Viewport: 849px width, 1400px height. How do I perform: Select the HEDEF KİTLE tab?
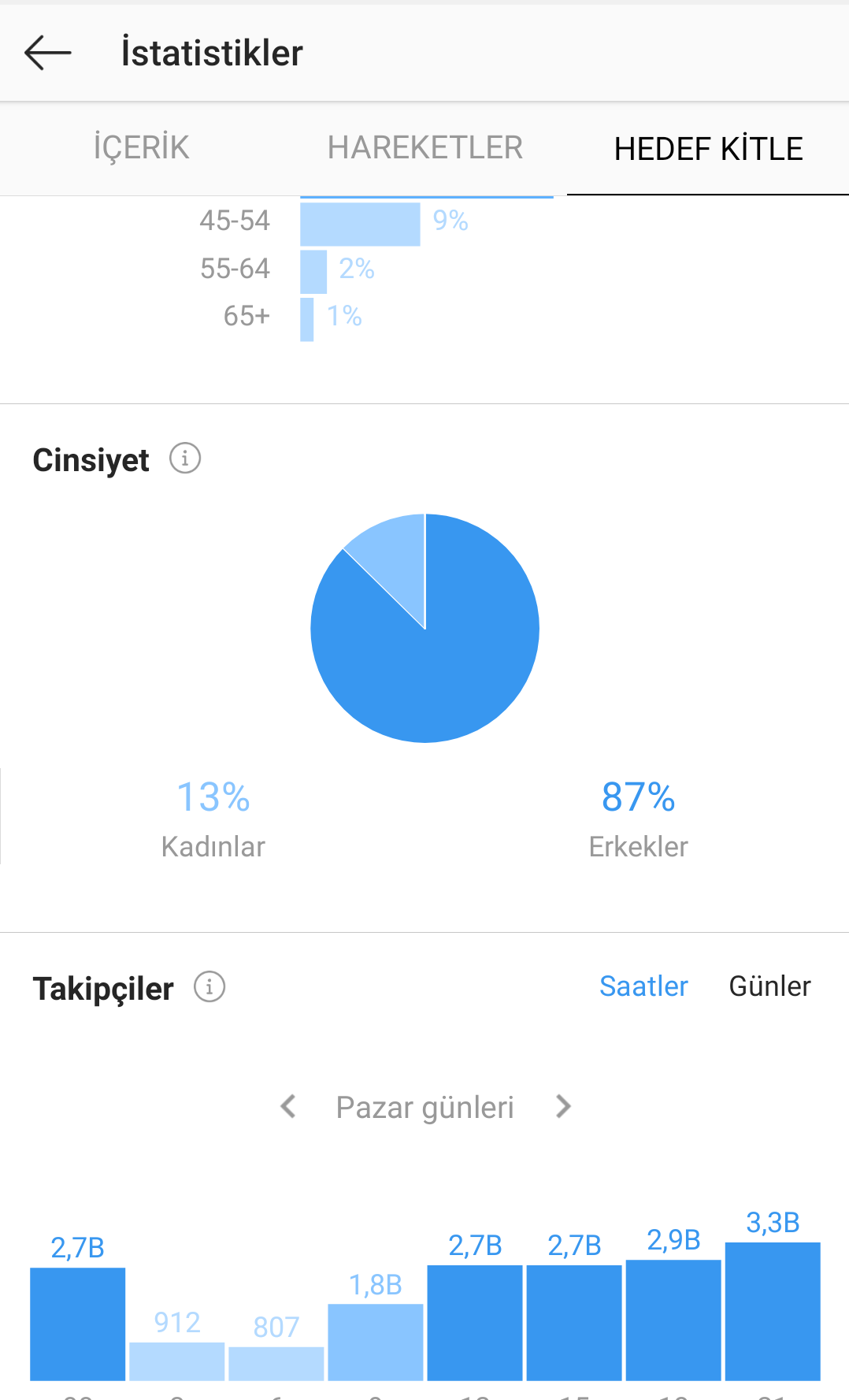[708, 148]
